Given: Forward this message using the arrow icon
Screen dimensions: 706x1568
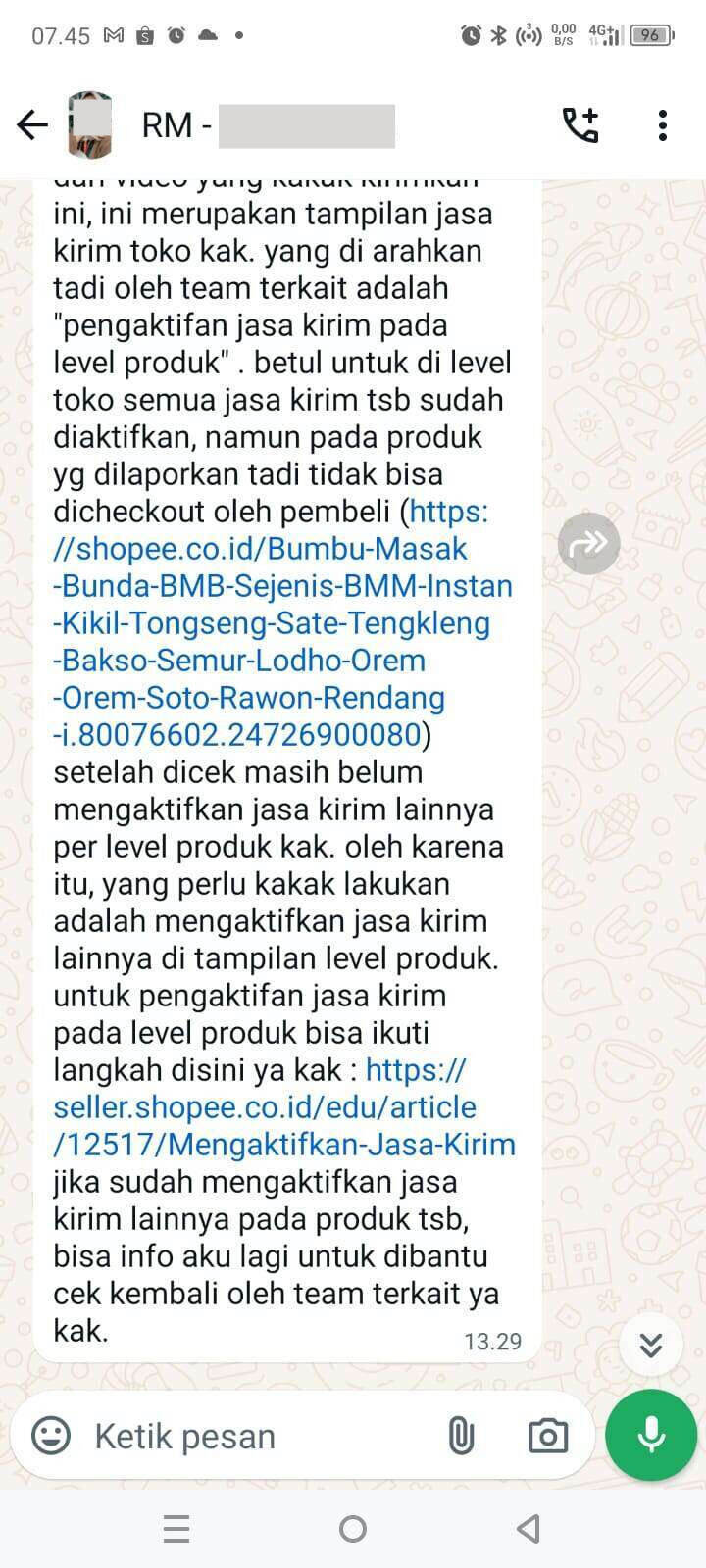Looking at the screenshot, I should coord(589,543).
